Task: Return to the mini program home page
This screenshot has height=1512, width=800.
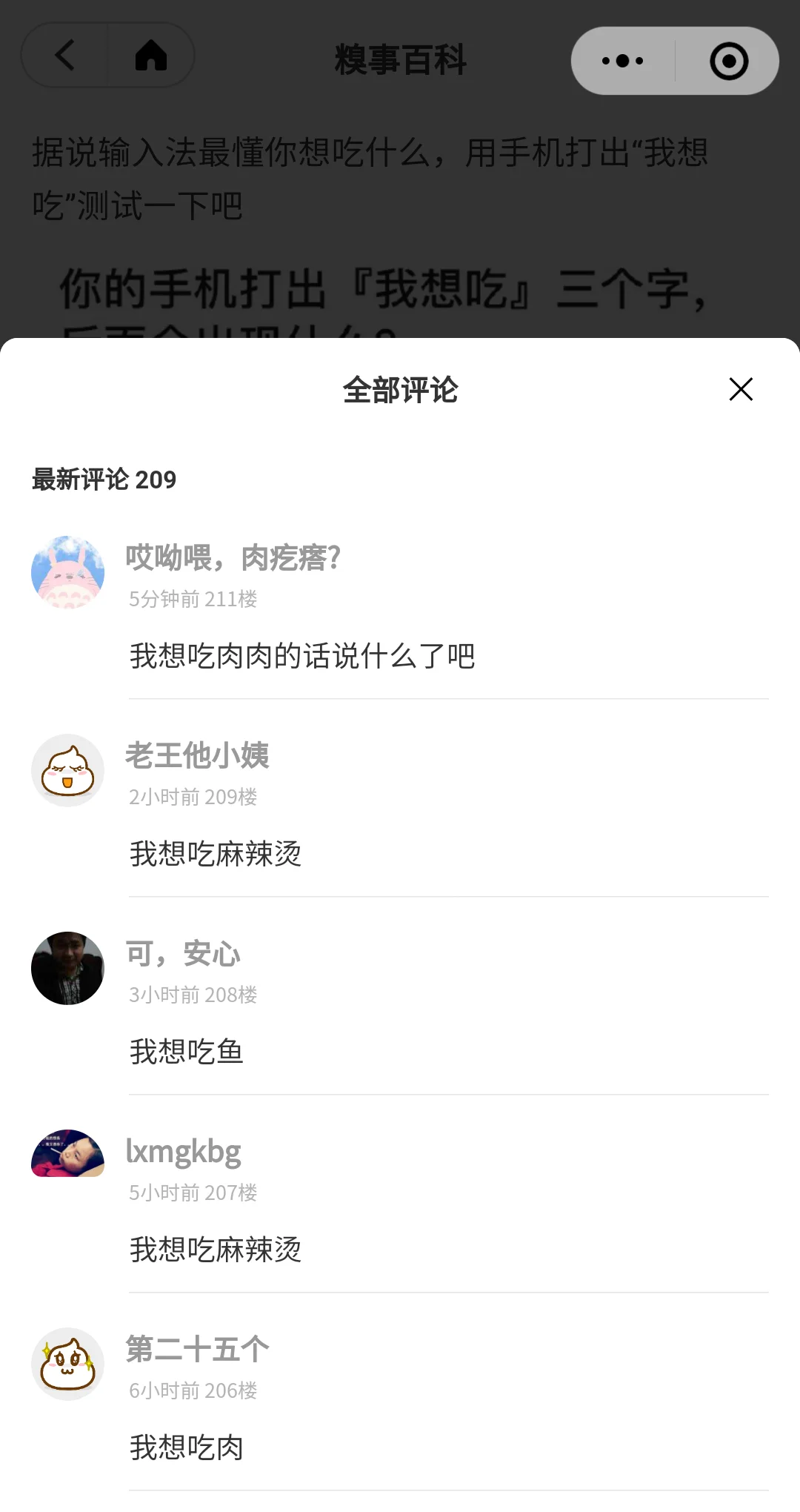Action: [x=151, y=56]
